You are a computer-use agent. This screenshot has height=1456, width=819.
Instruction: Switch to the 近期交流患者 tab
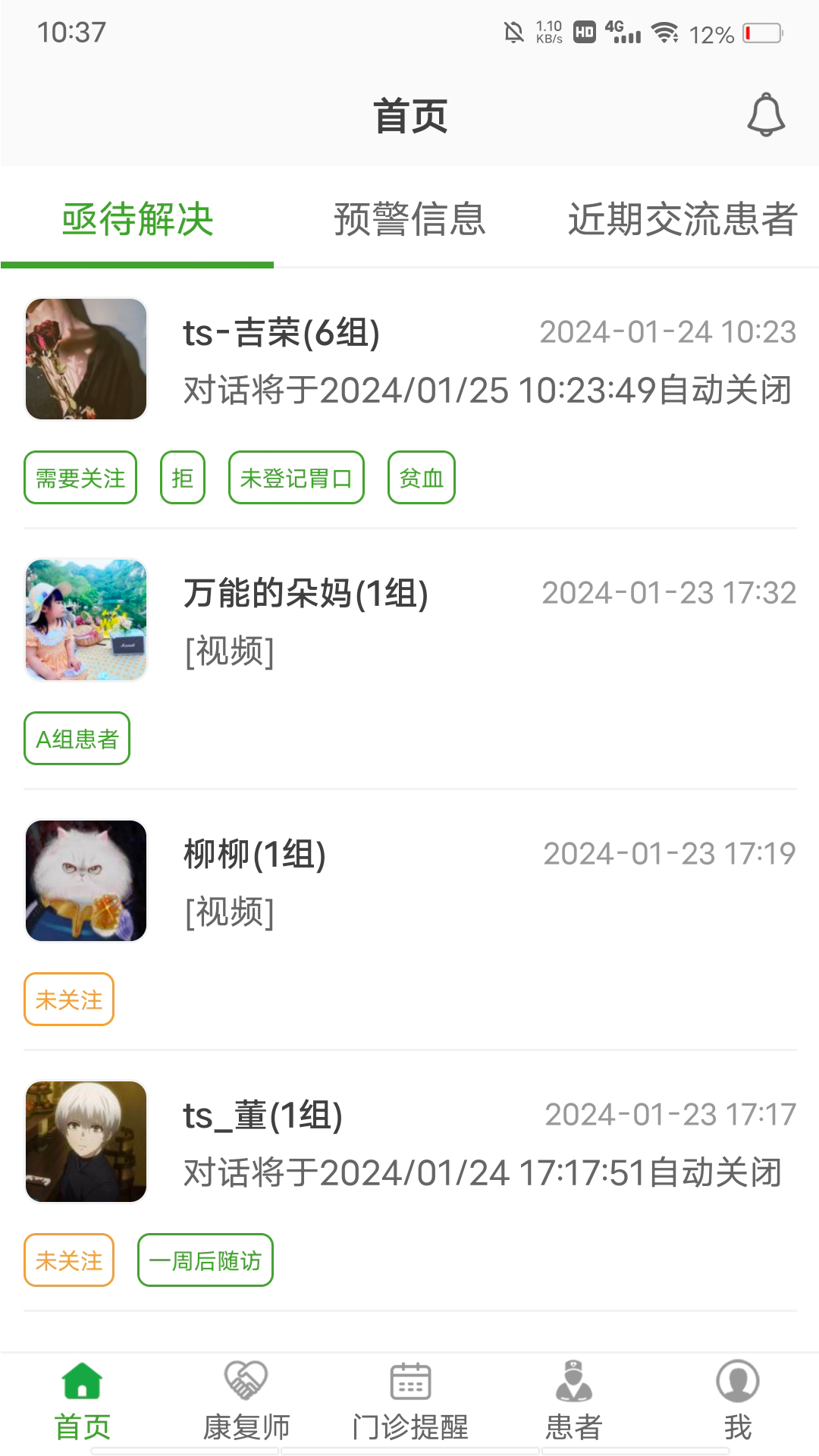pyautogui.click(x=682, y=220)
